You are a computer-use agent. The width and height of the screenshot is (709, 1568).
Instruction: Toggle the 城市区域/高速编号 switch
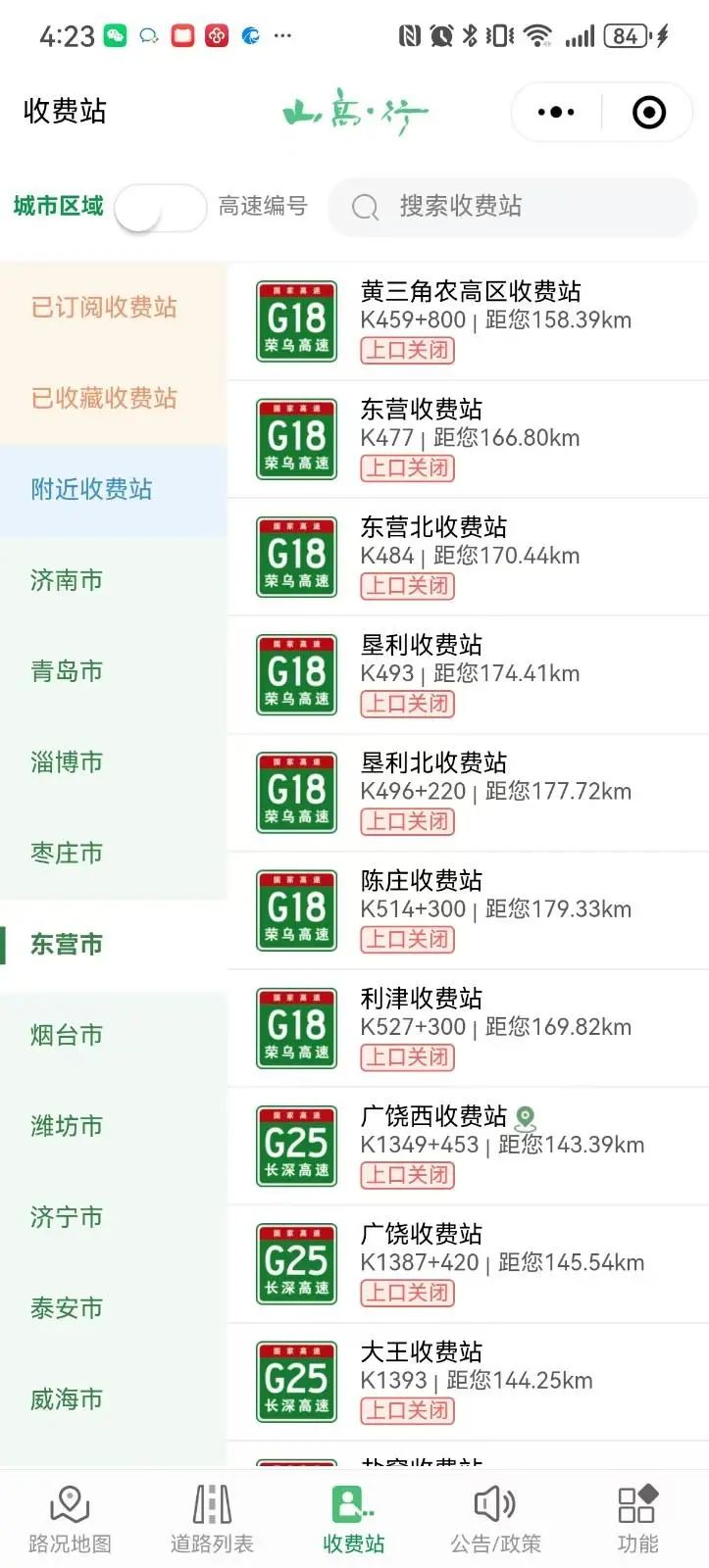(x=160, y=207)
